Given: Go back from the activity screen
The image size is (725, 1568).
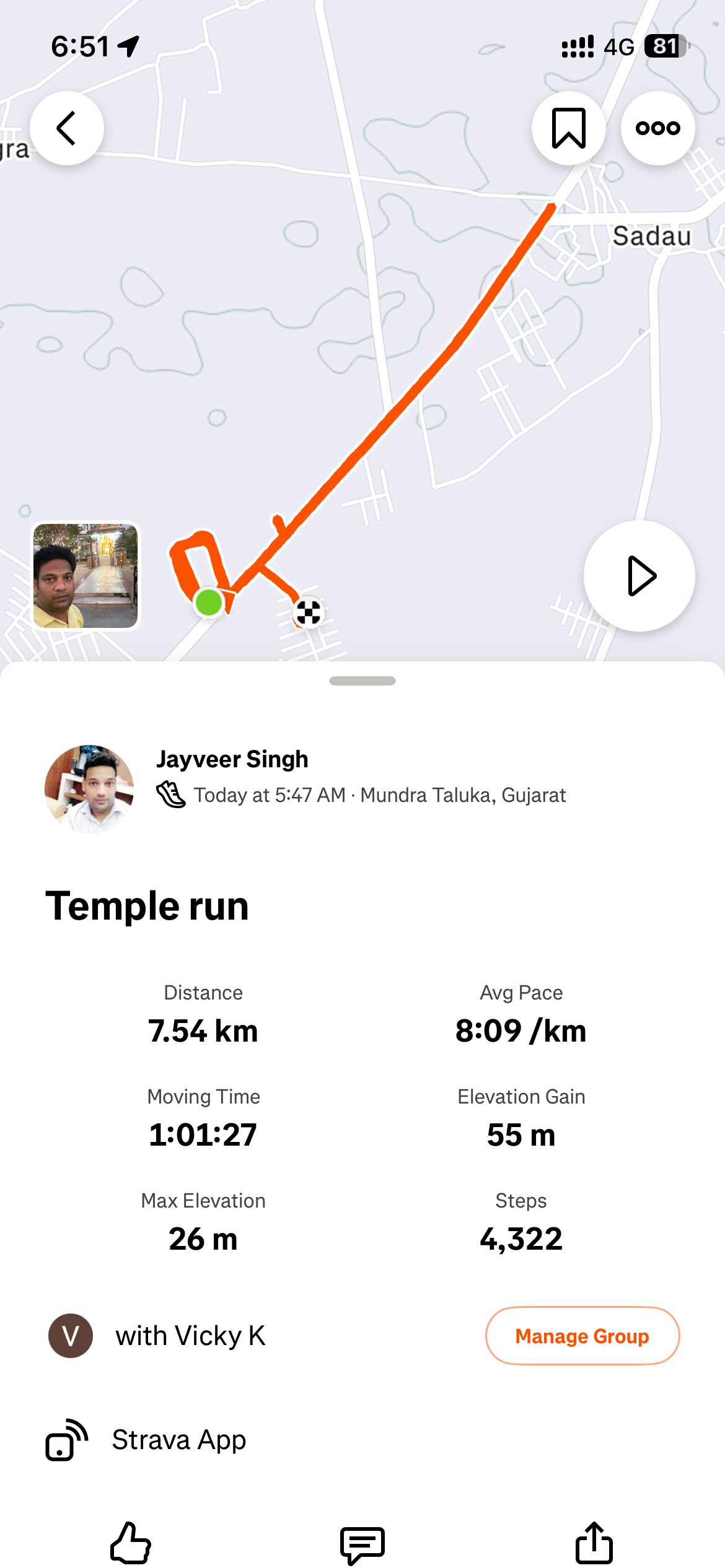Looking at the screenshot, I should [67, 128].
